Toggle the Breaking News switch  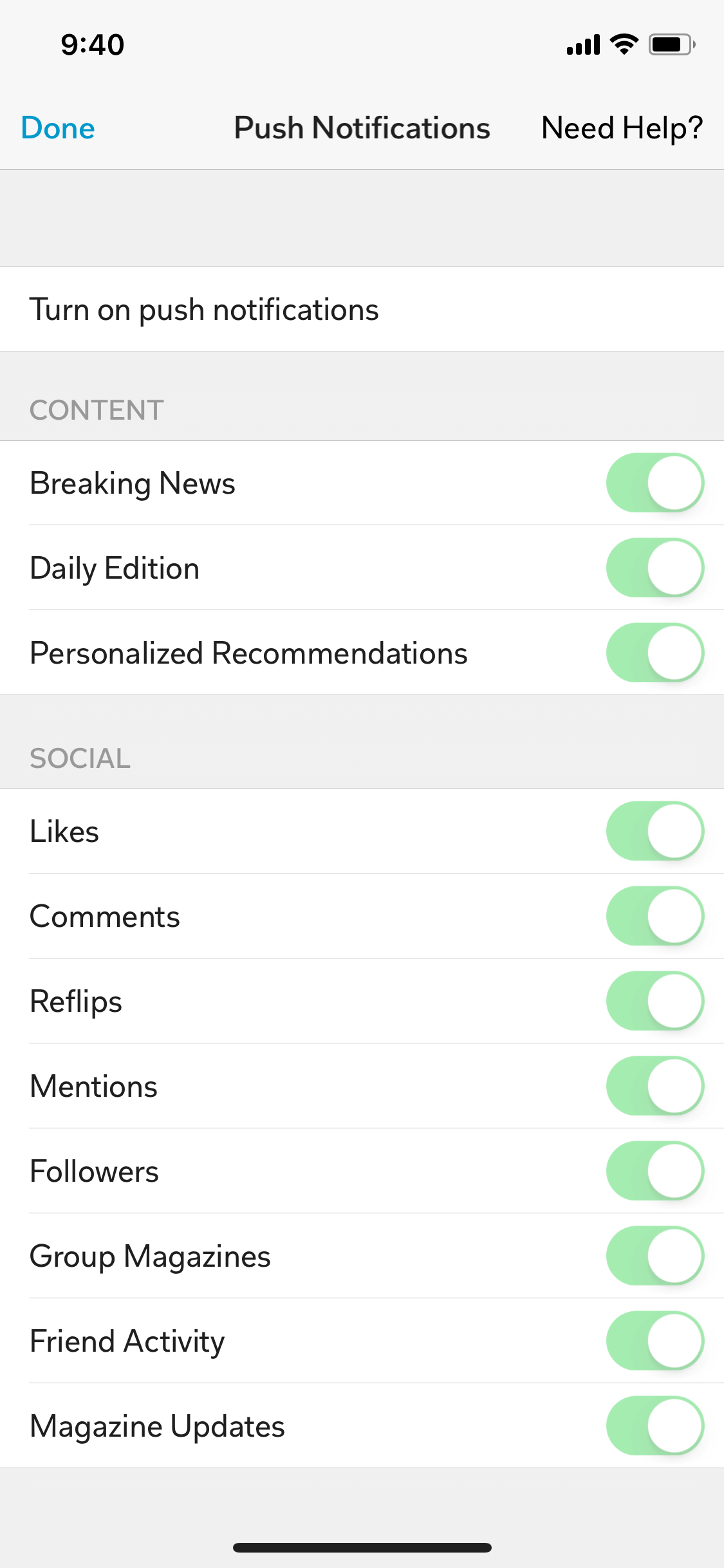[655, 483]
